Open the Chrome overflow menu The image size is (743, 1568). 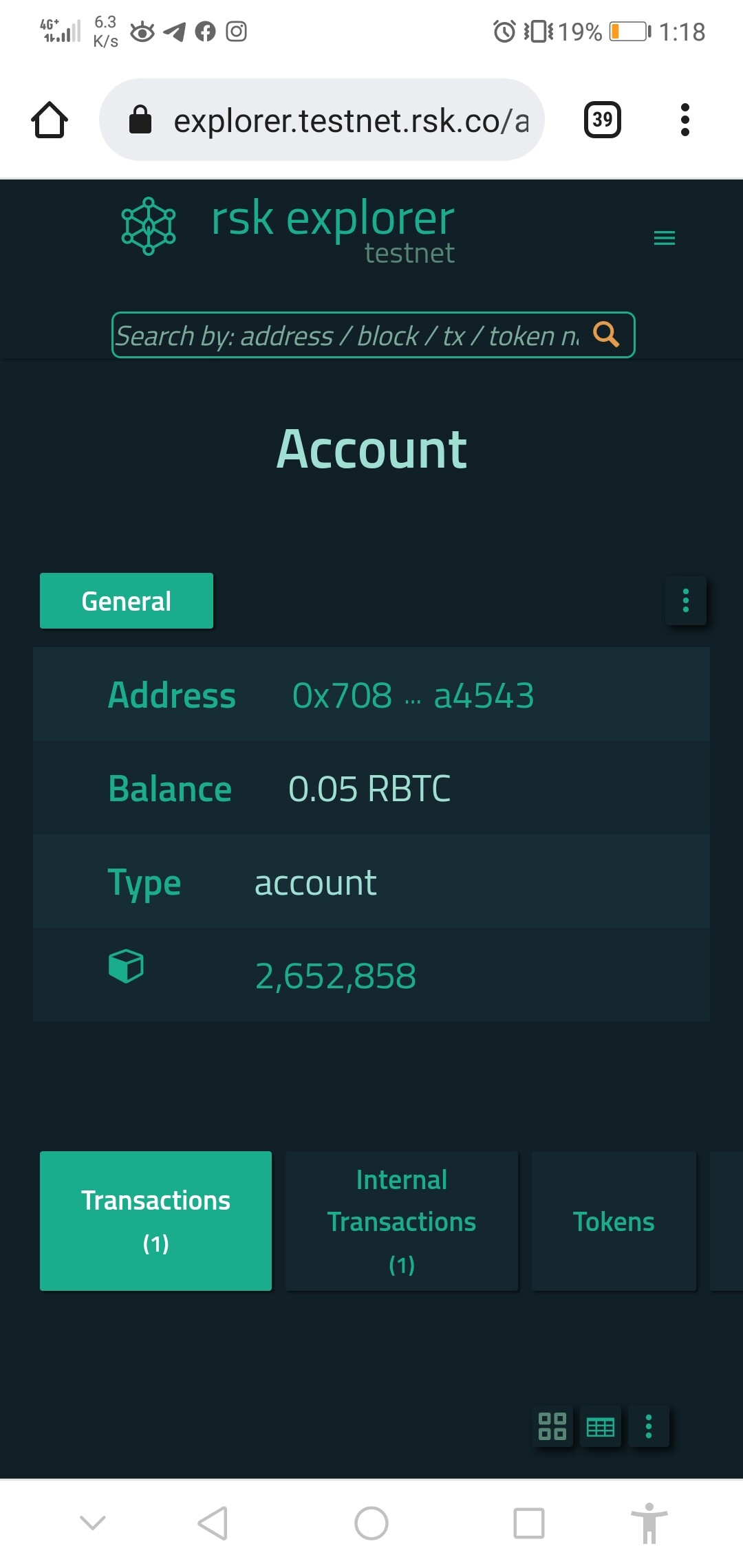click(x=685, y=120)
